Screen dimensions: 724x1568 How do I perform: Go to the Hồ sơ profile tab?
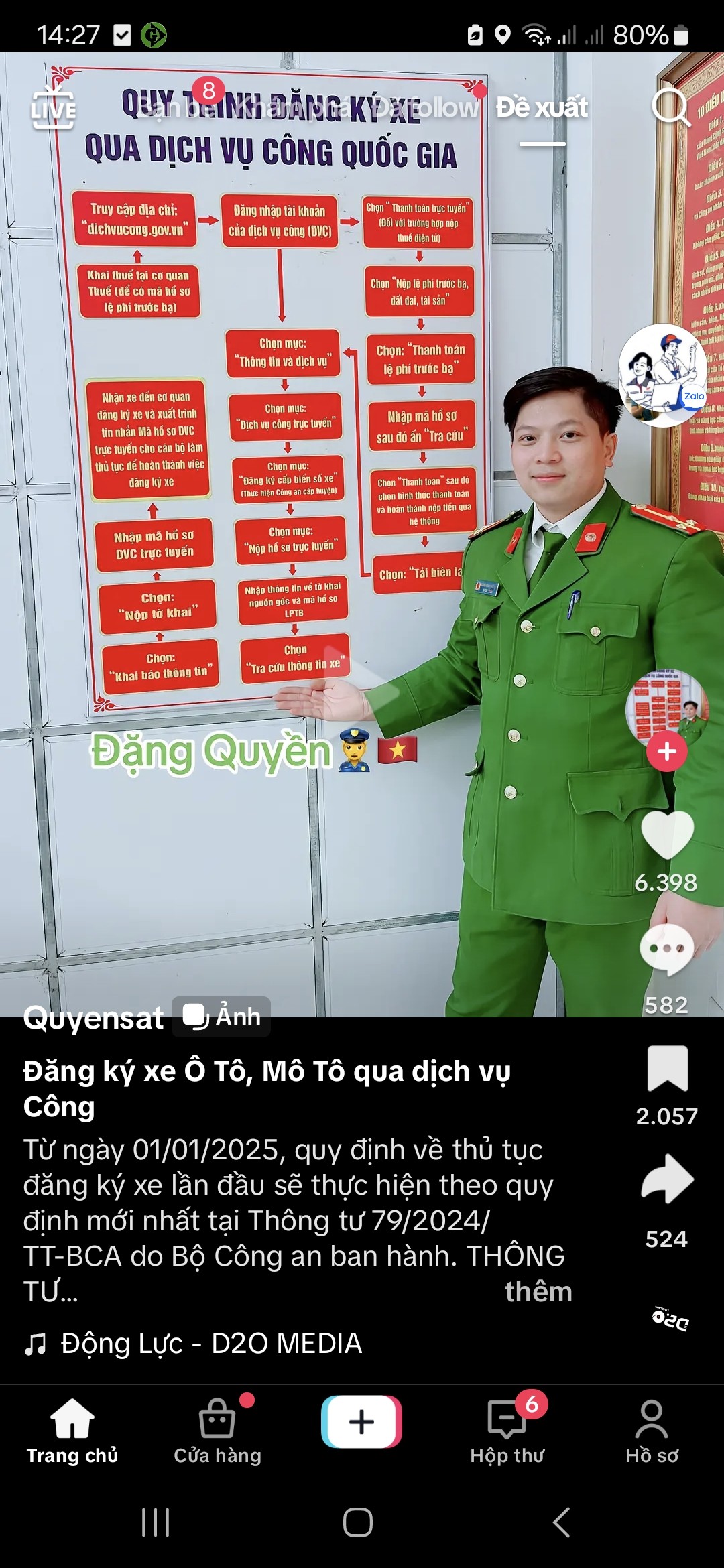(652, 1431)
